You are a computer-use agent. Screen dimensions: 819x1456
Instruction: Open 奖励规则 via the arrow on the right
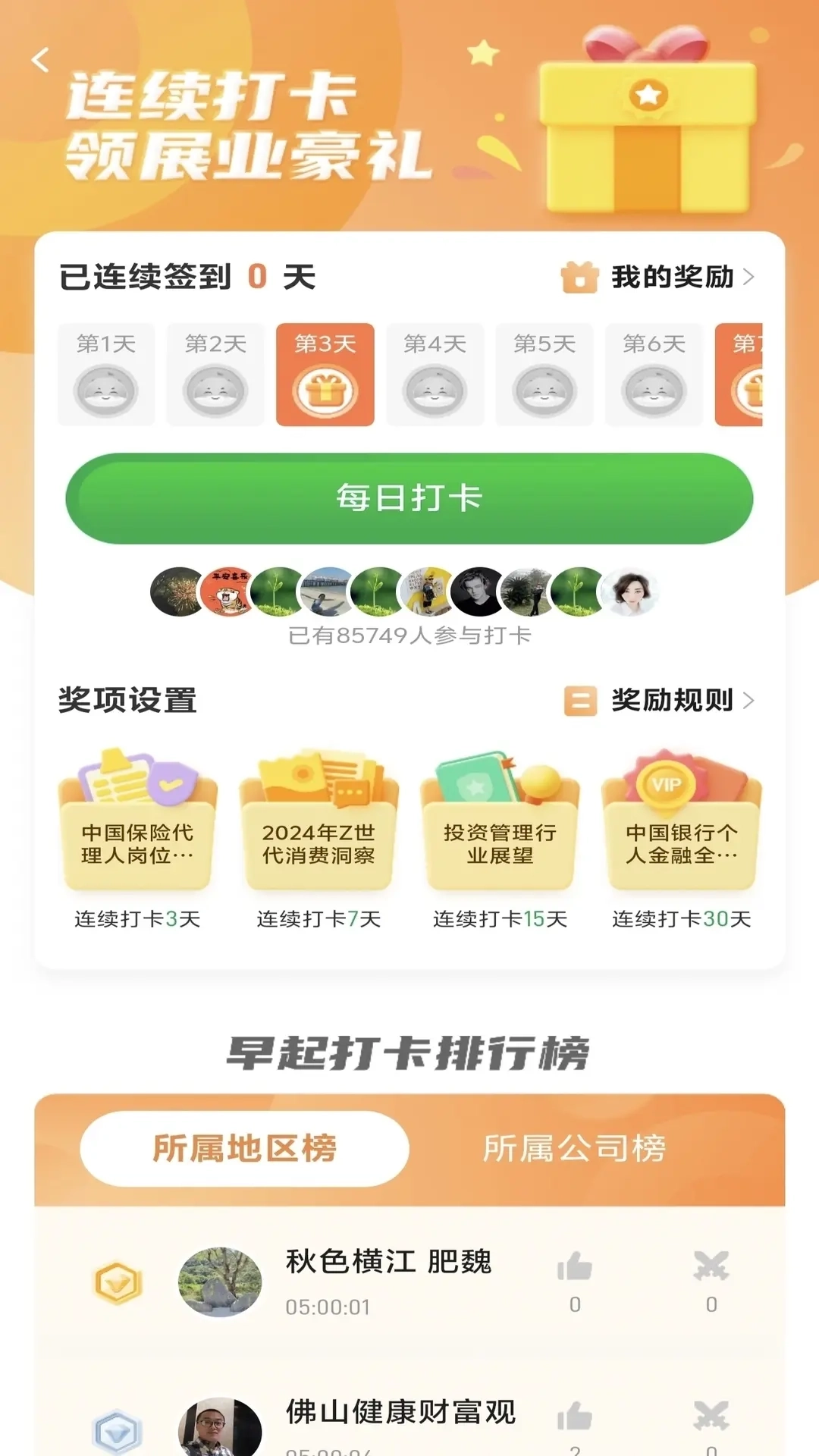(749, 701)
